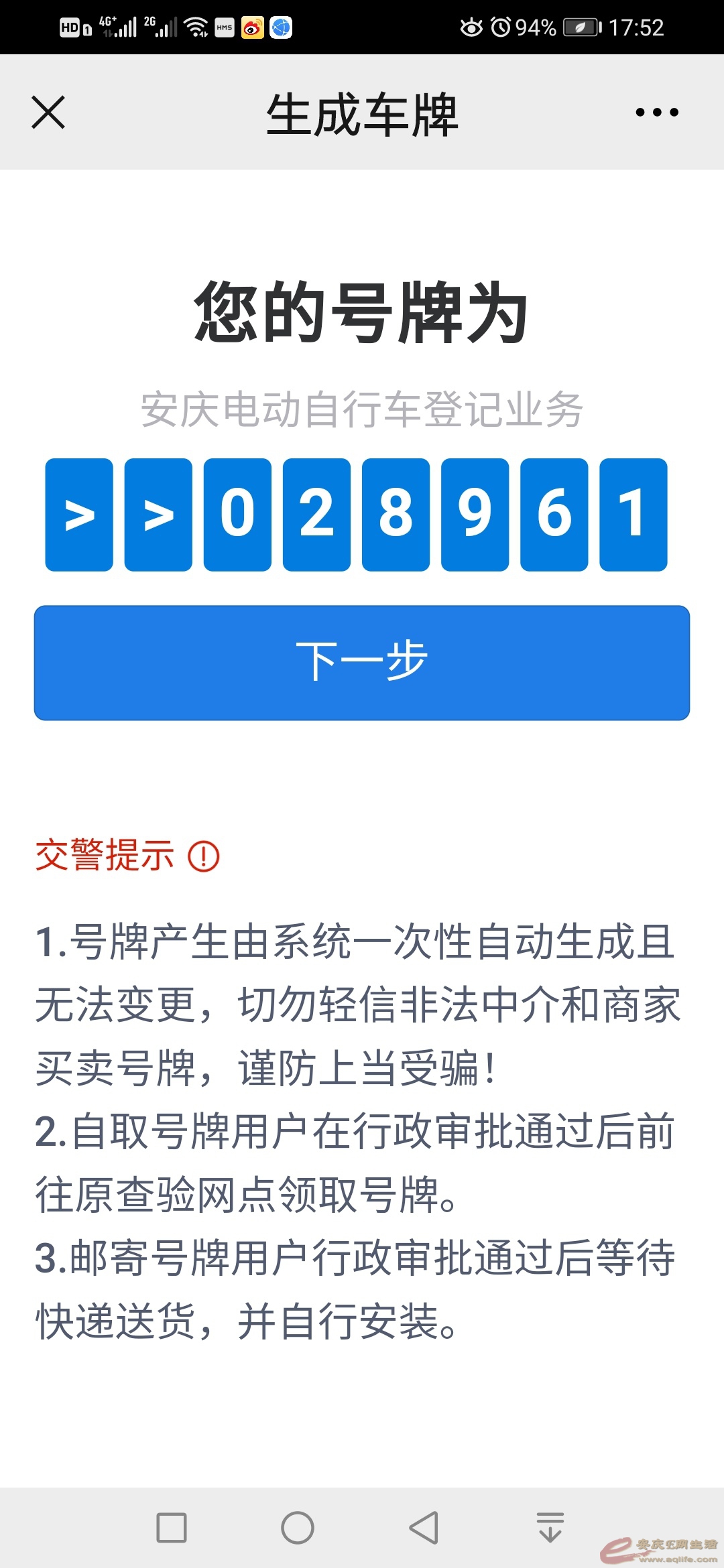Tap the 下一步 button

coord(362,663)
